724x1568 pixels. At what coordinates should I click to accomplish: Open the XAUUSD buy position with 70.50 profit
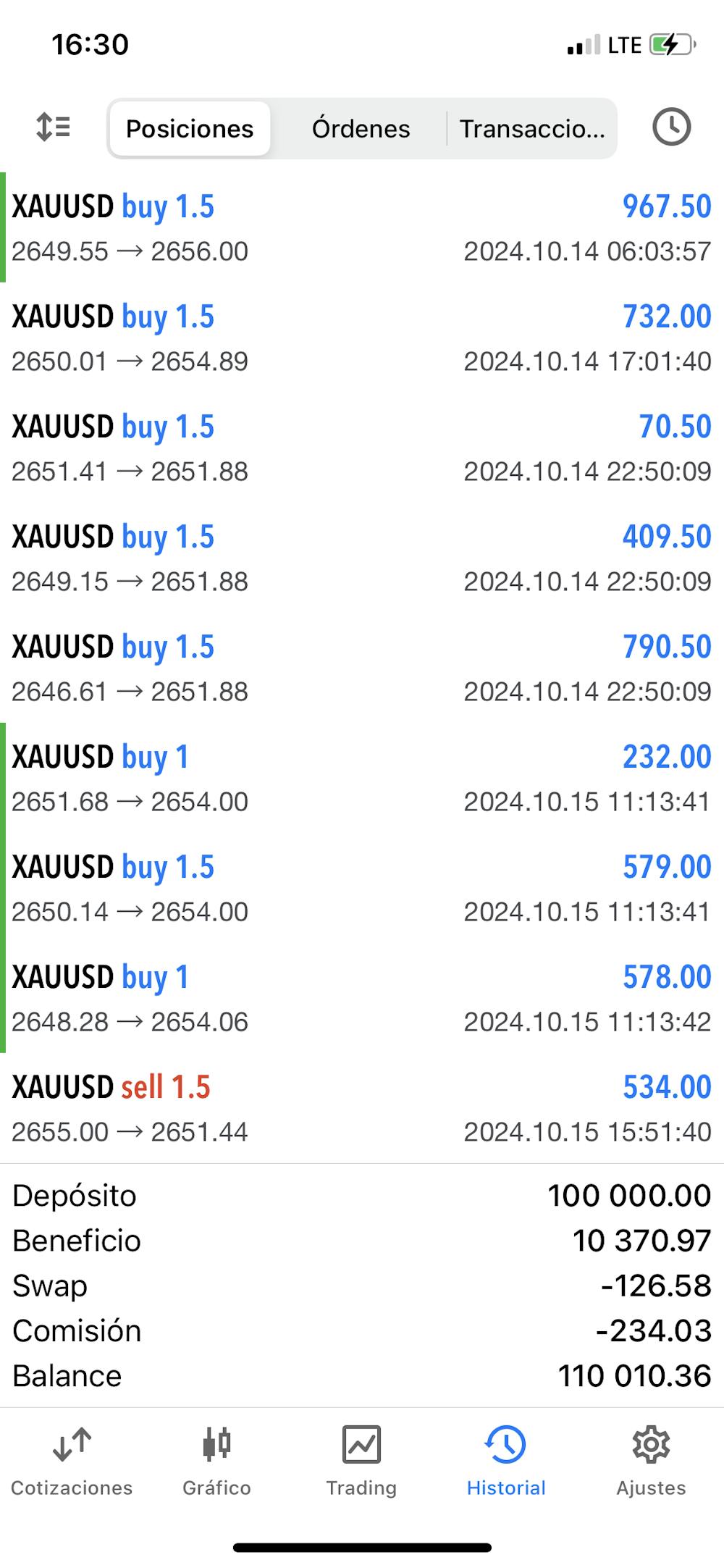362,448
